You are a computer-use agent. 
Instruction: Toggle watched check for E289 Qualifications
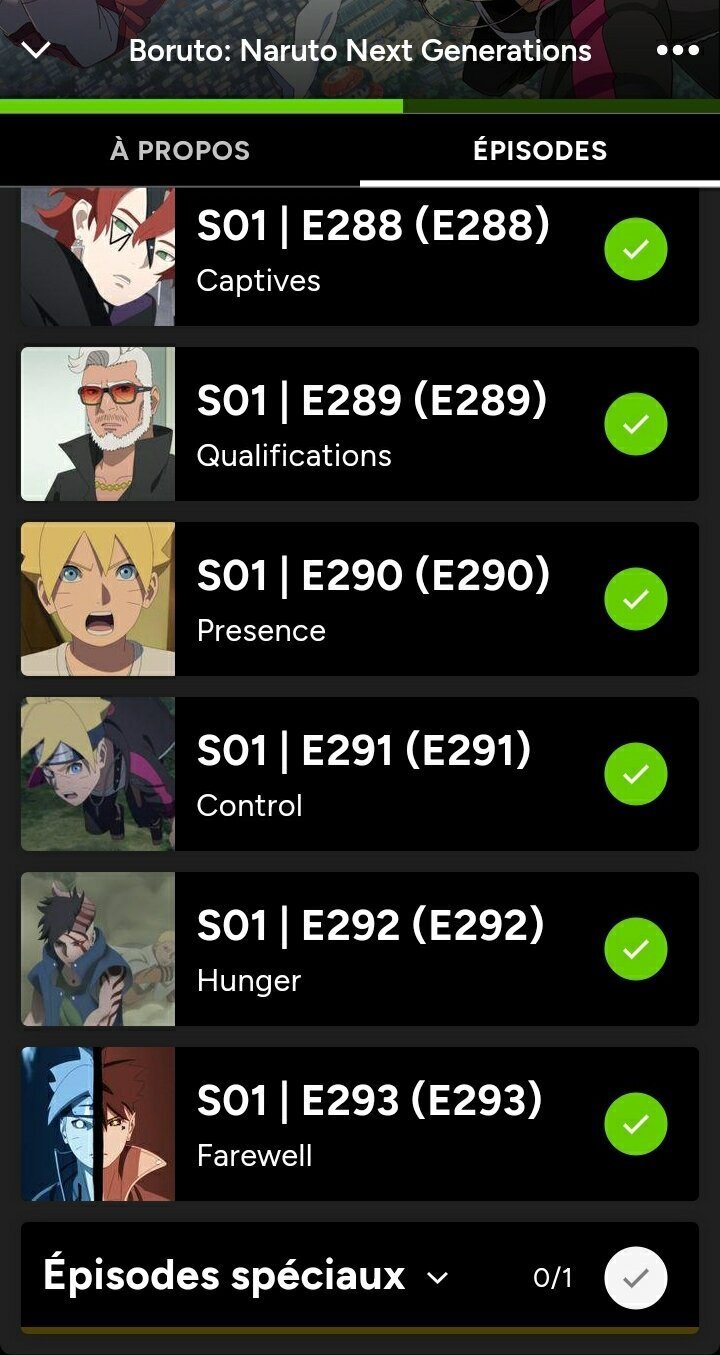click(636, 424)
